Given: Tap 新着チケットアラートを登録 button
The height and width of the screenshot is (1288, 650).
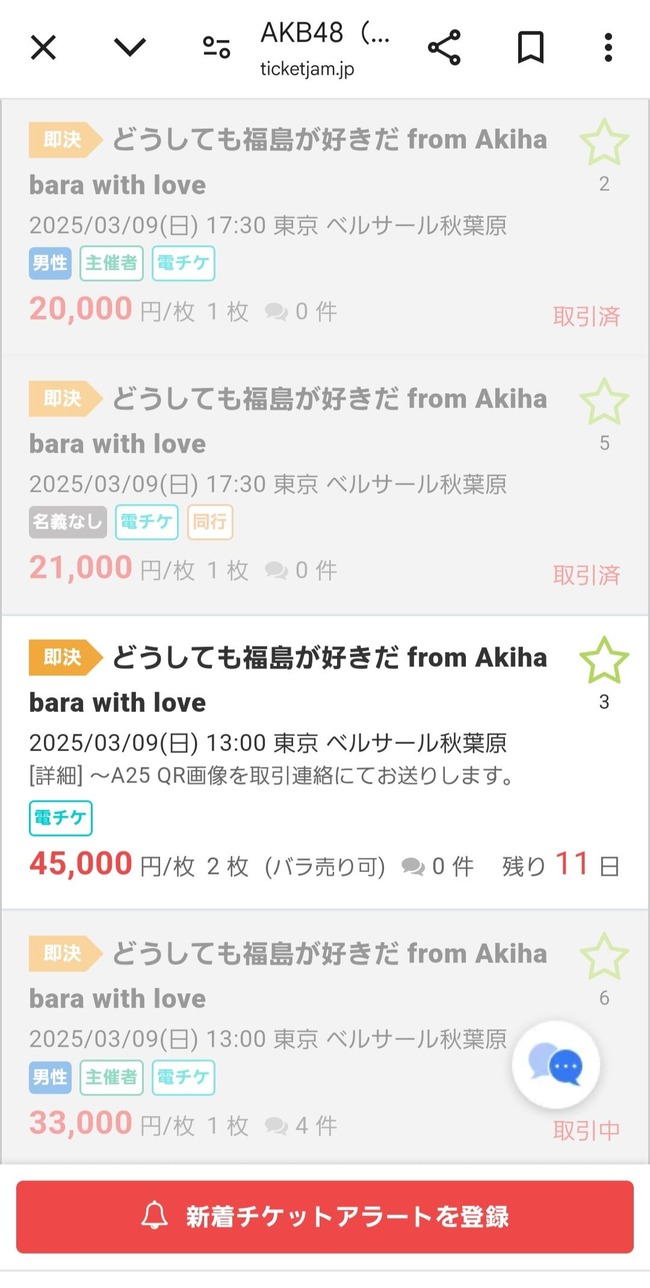Looking at the screenshot, I should [x=325, y=1216].
